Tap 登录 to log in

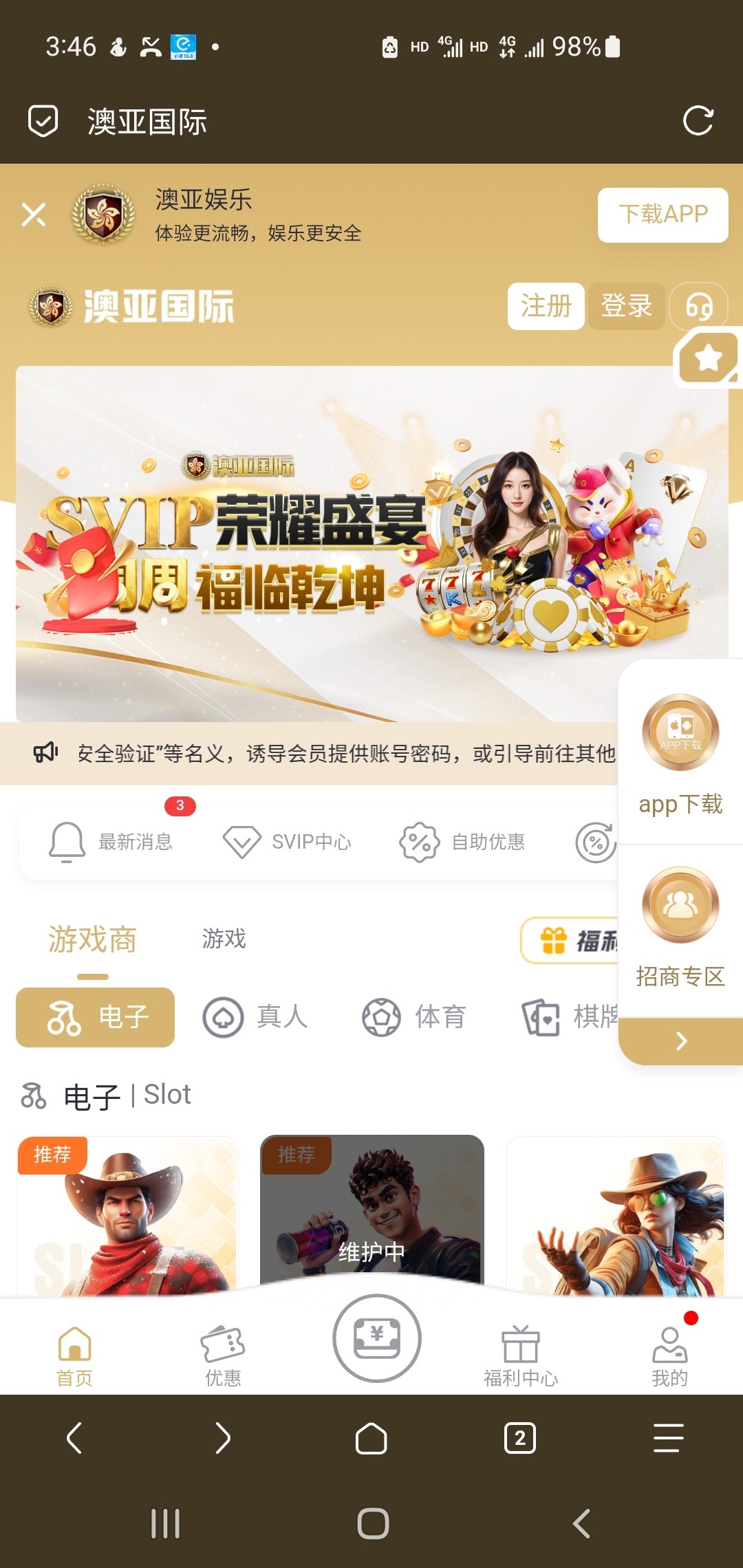(x=626, y=306)
